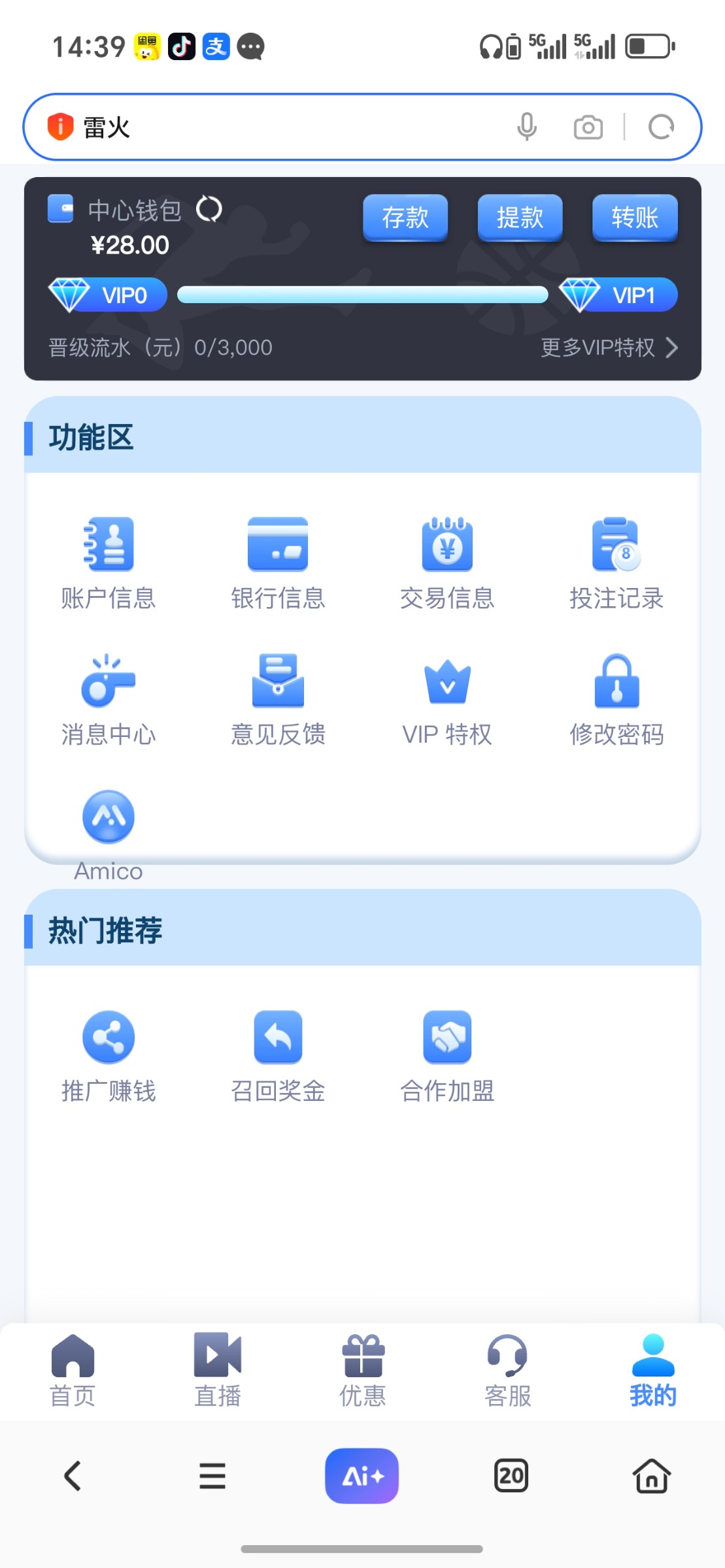Open 交易信息 transactions

(447, 562)
